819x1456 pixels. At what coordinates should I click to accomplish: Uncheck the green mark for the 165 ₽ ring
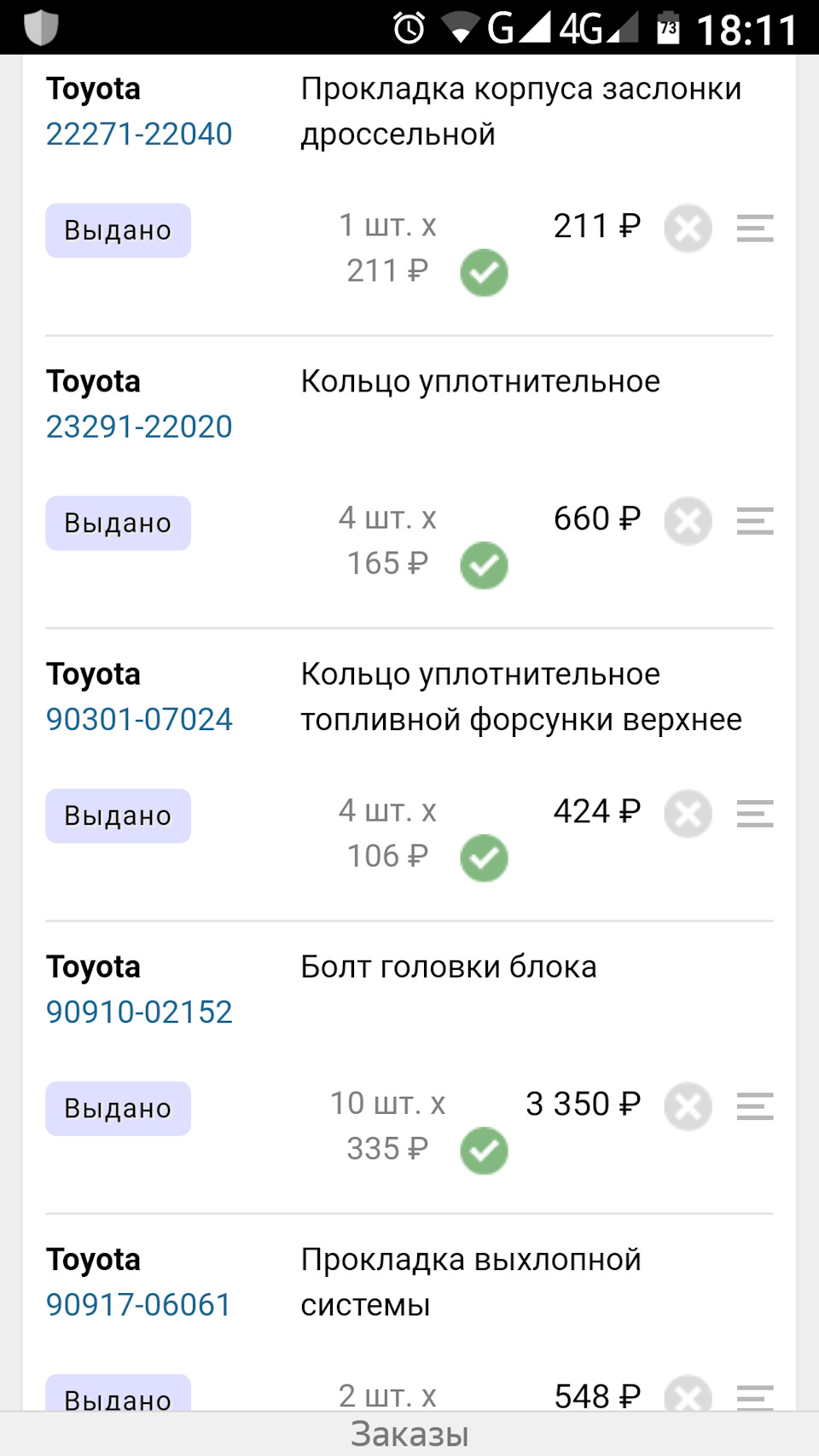tap(484, 565)
